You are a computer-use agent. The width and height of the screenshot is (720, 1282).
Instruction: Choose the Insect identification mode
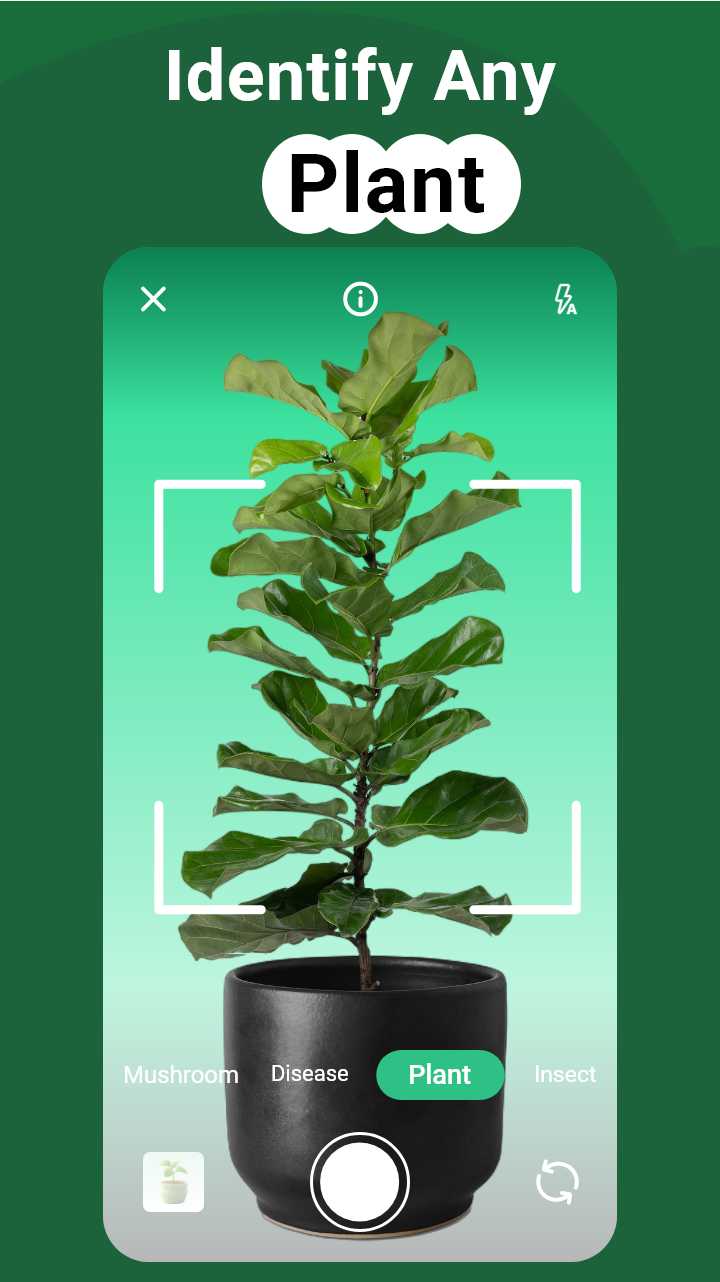(x=566, y=1074)
